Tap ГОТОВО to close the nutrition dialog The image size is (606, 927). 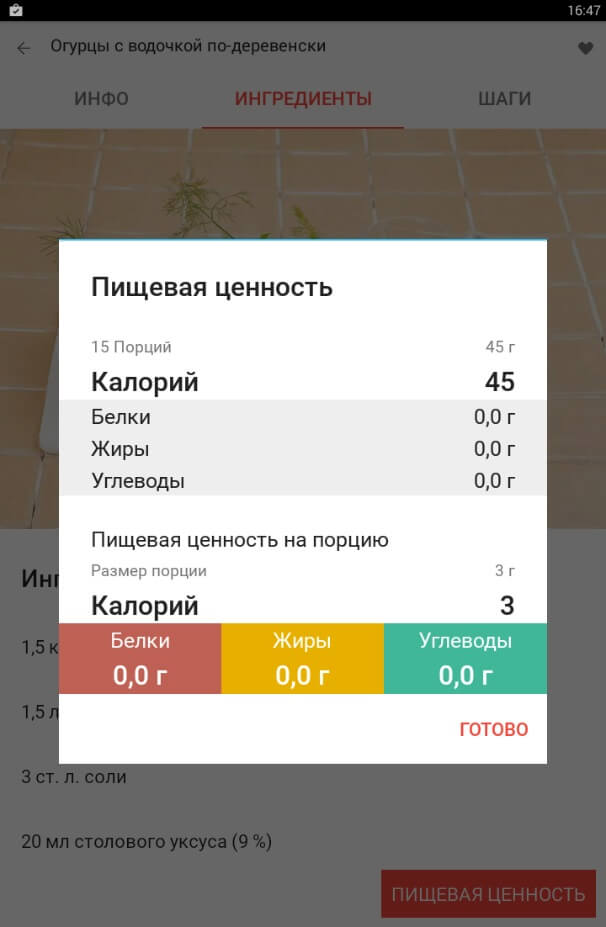493,729
